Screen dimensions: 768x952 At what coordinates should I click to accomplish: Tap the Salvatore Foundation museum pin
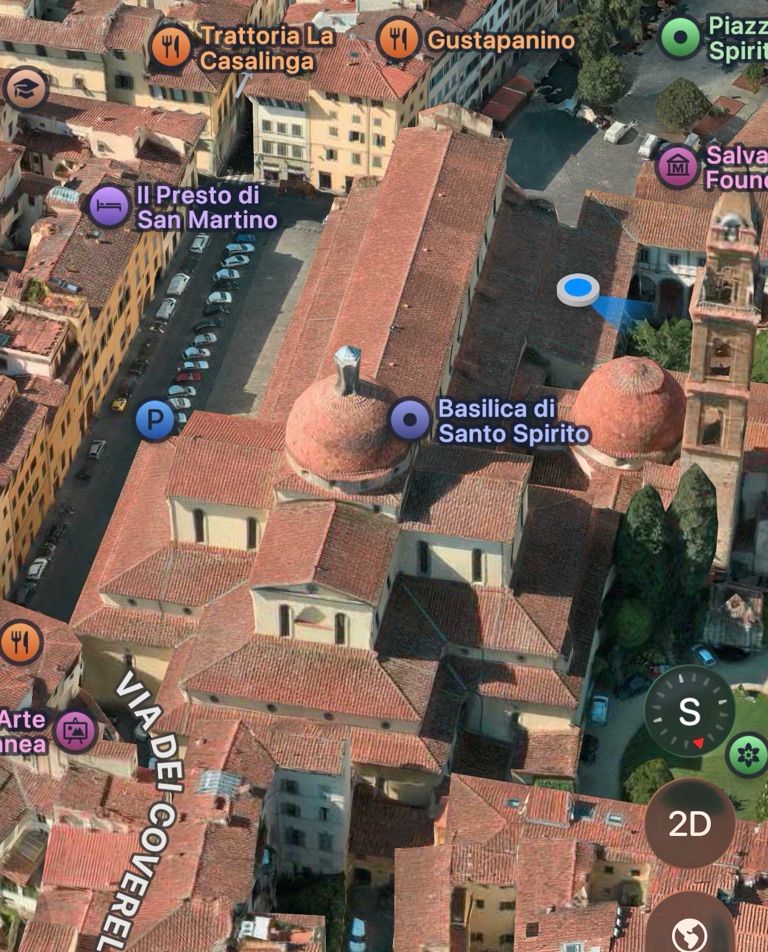click(x=679, y=167)
